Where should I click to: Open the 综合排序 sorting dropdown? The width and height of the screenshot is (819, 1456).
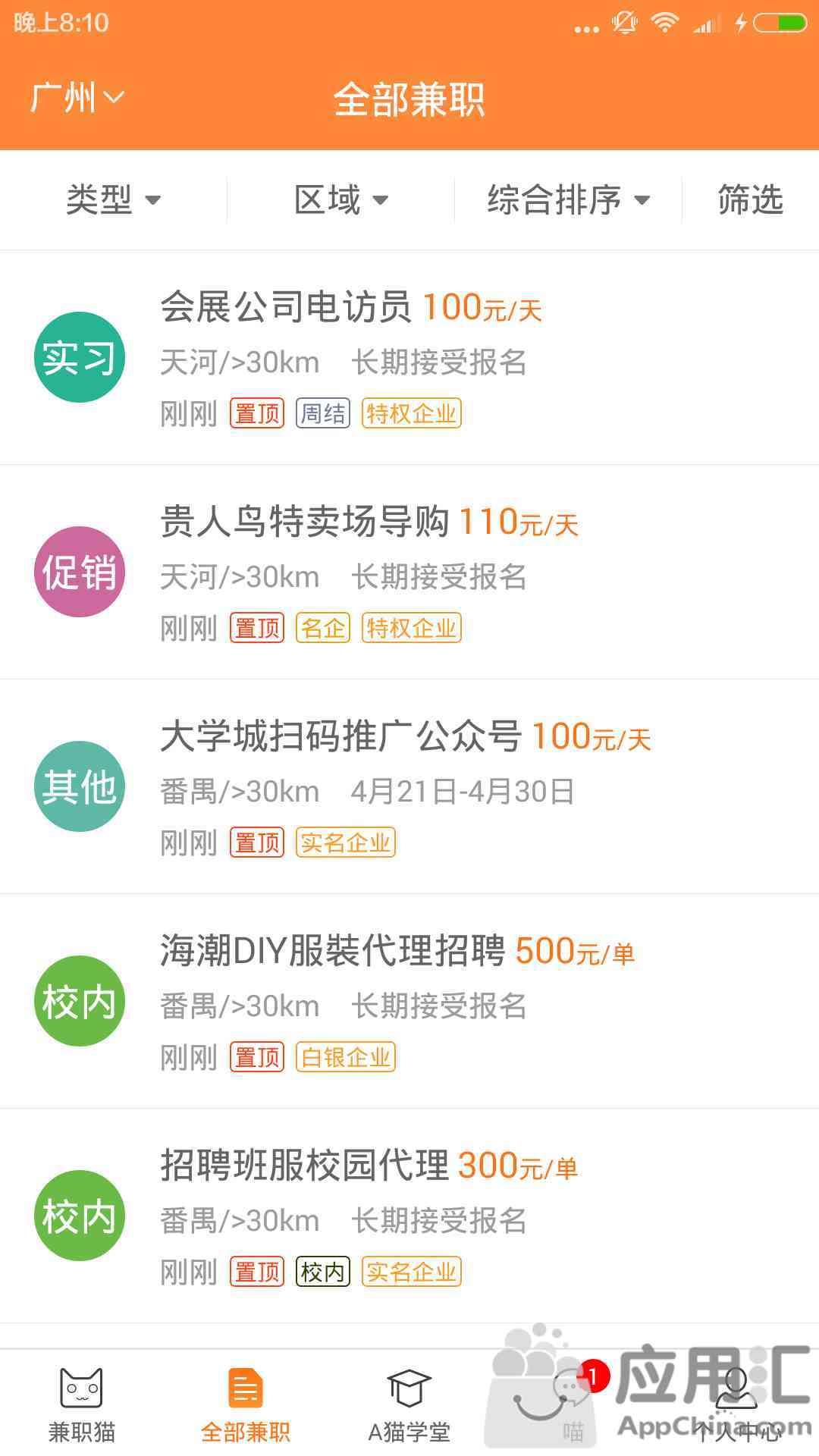(x=569, y=200)
